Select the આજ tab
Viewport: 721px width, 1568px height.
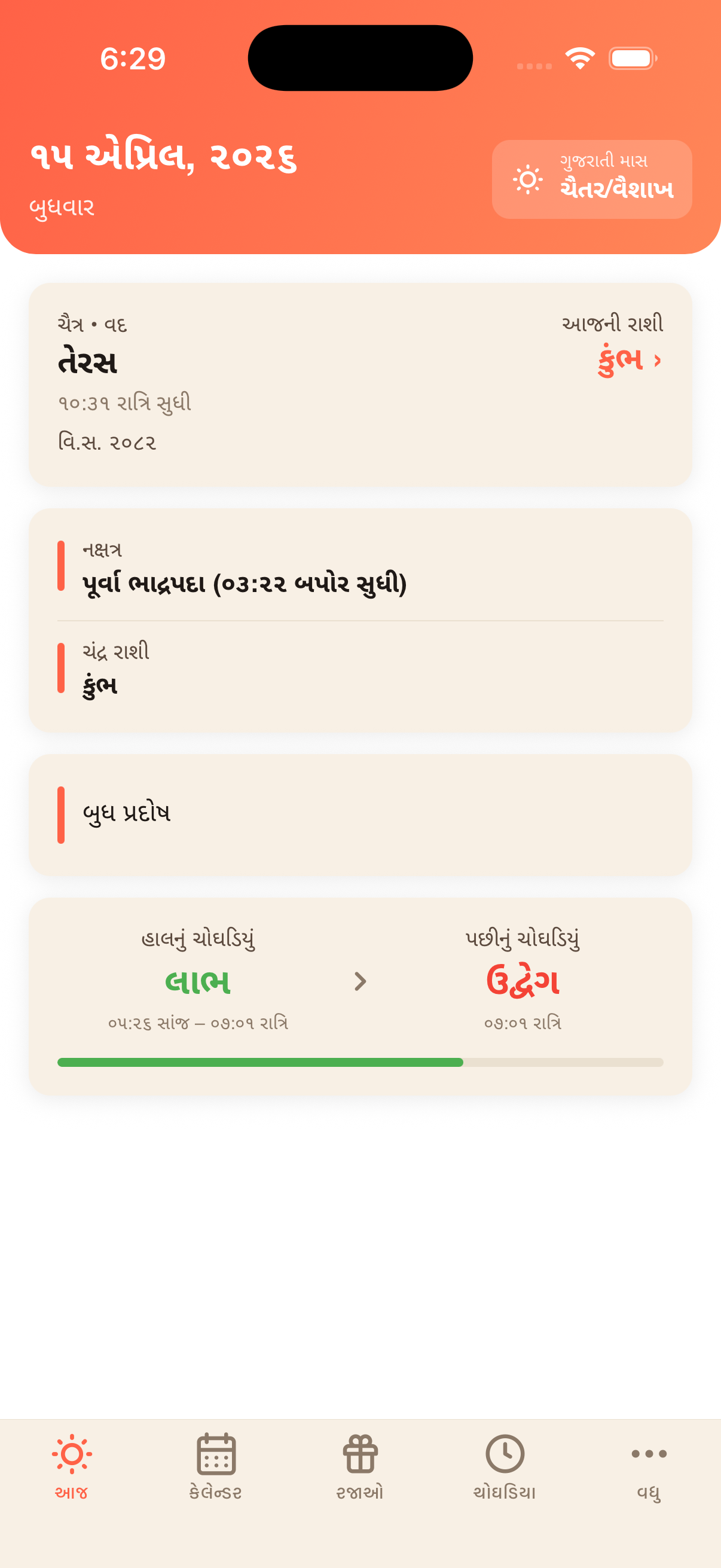pyautogui.click(x=72, y=1467)
